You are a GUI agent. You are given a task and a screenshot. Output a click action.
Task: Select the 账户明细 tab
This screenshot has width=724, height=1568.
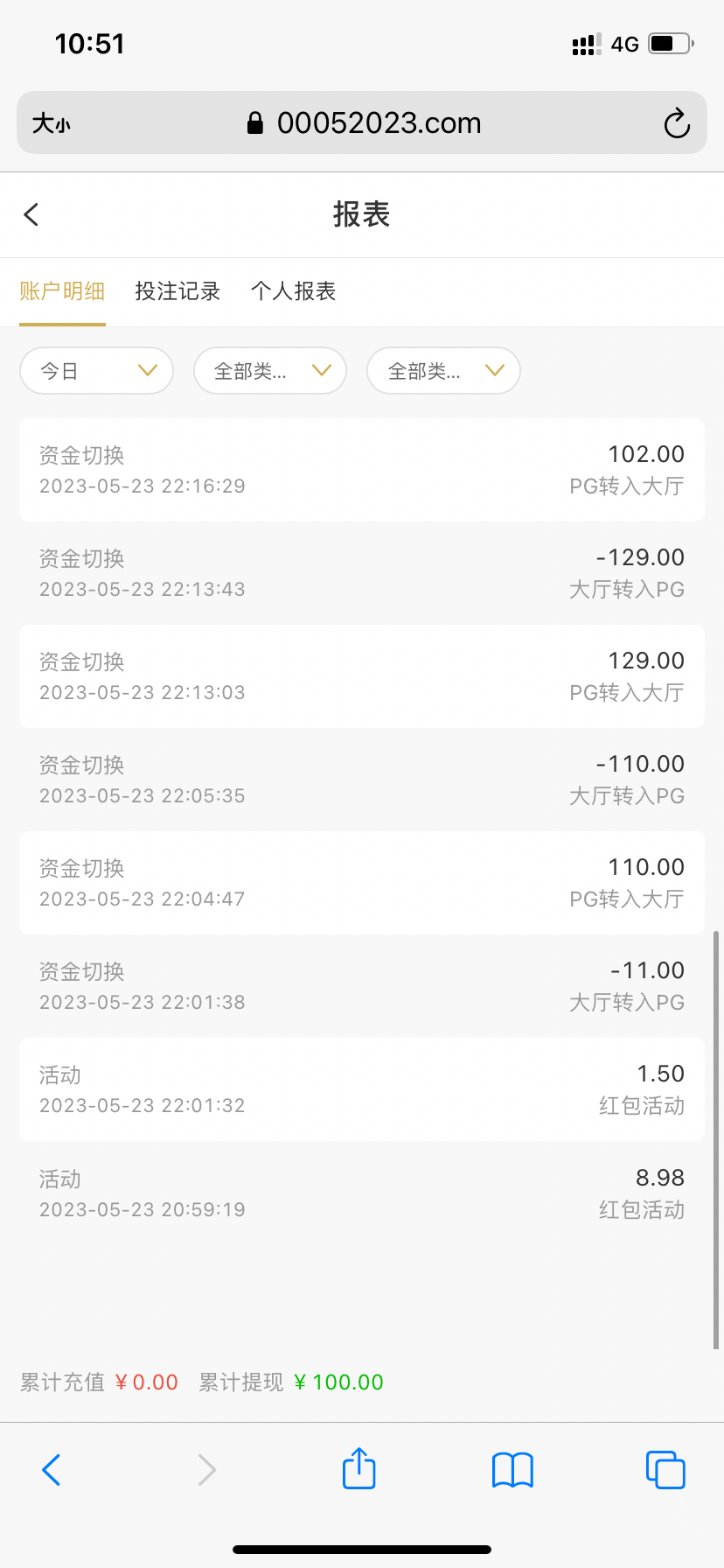point(62,290)
